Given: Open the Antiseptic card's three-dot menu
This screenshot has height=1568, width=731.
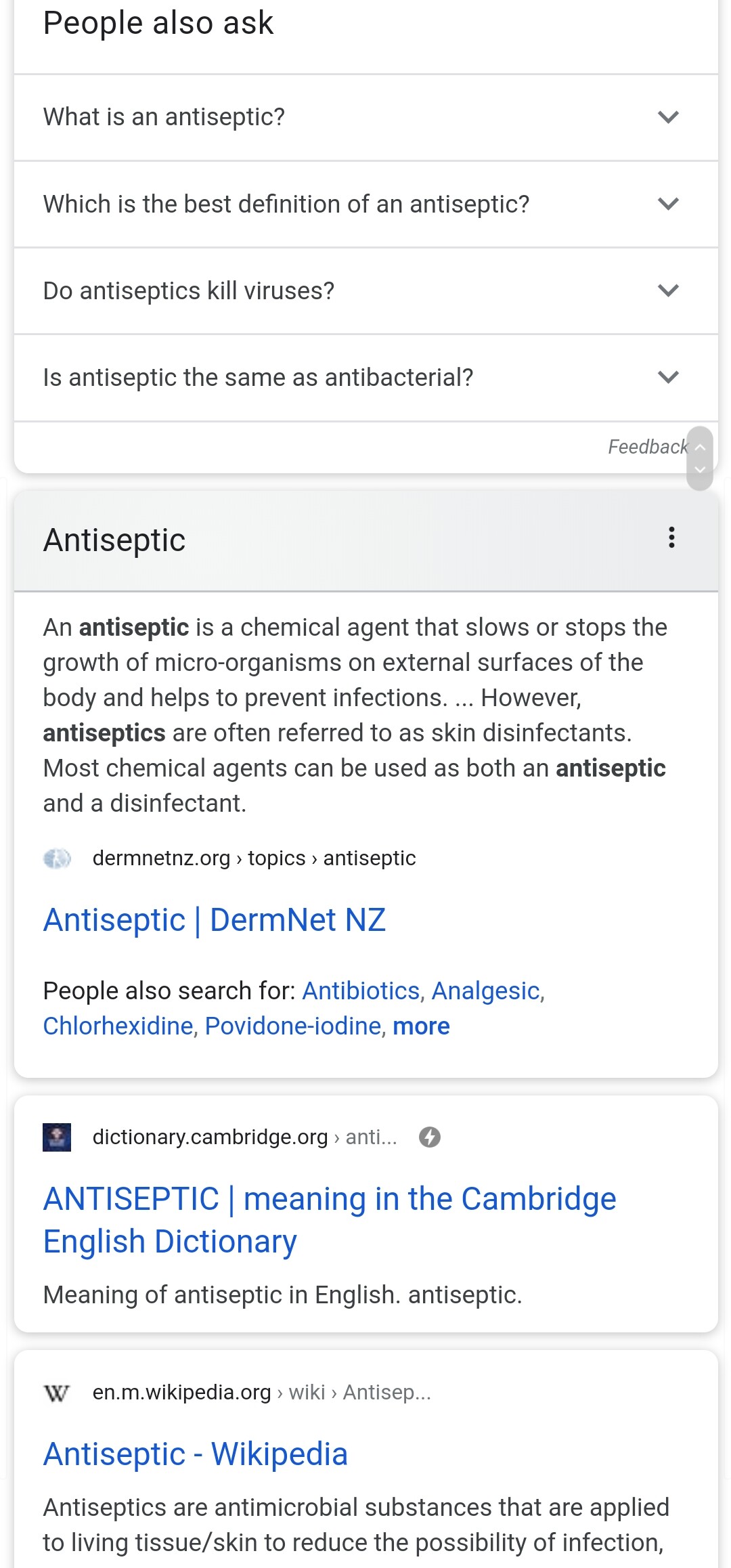Looking at the screenshot, I should (x=671, y=538).
